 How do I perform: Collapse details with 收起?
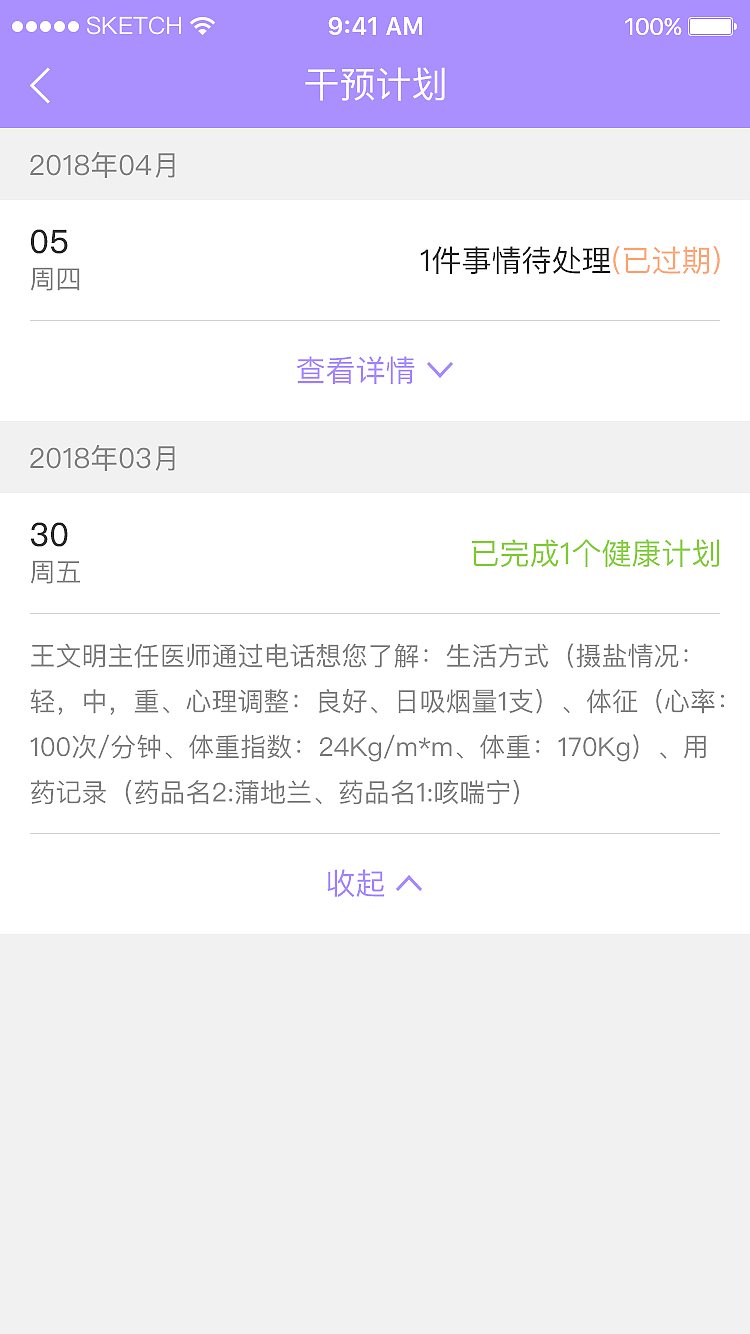(x=374, y=883)
